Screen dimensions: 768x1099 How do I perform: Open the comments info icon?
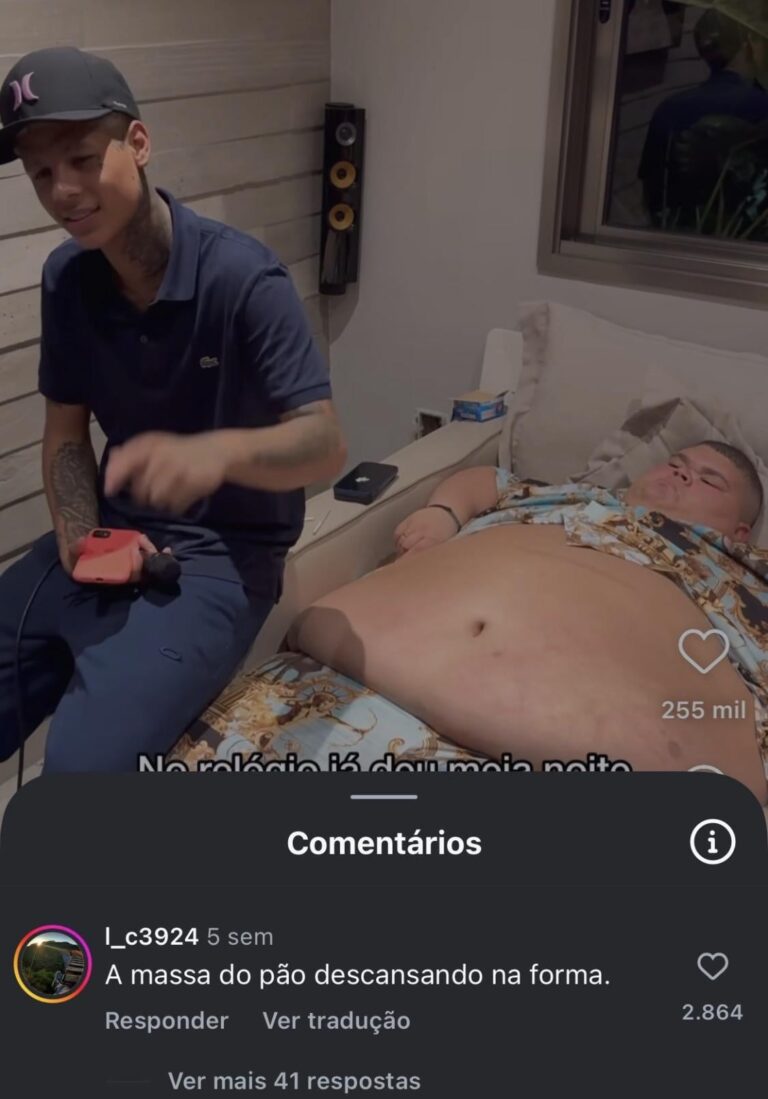(x=712, y=843)
